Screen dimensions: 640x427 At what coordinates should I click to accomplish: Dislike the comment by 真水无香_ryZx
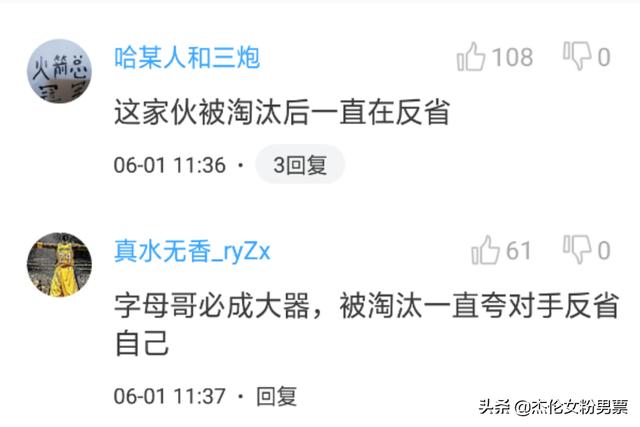[577, 249]
